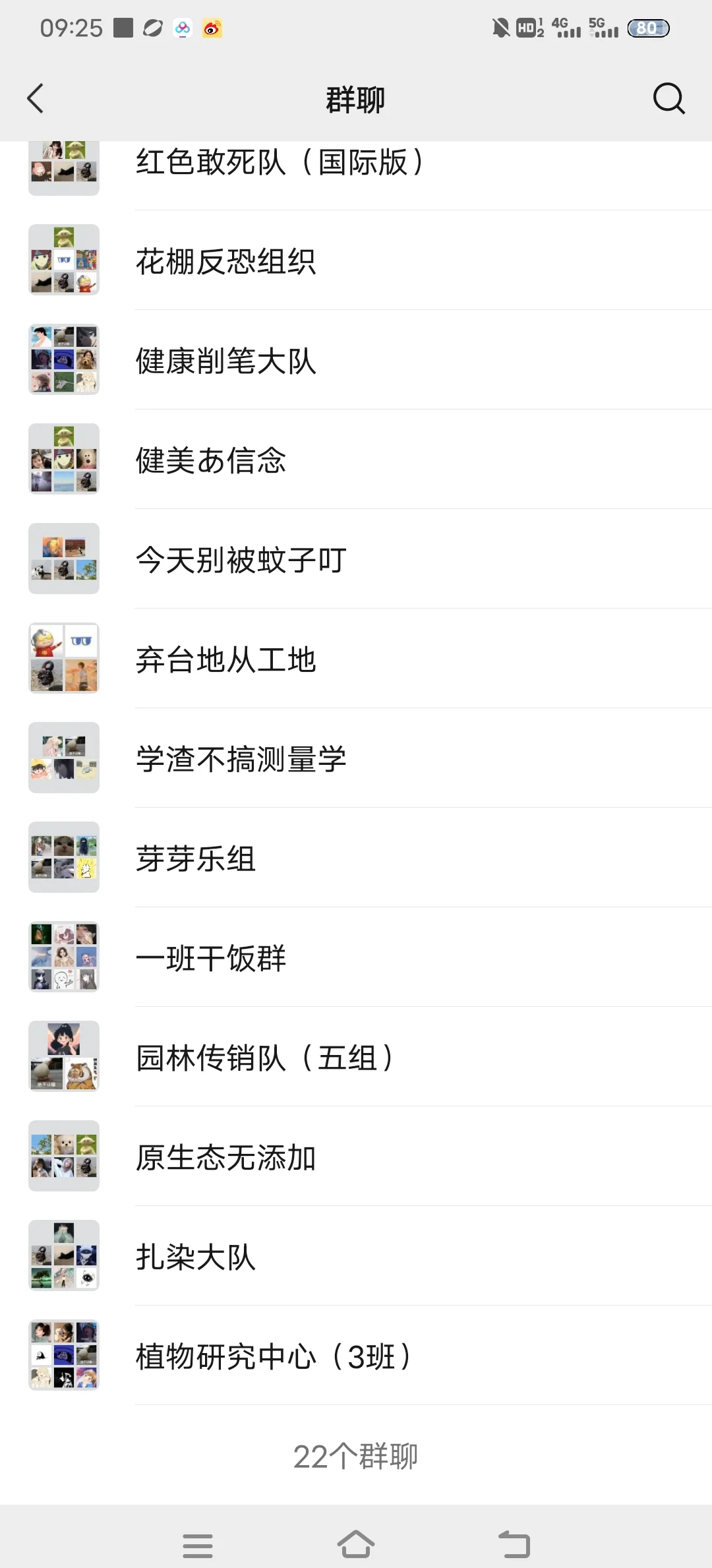Open search in group chats
This screenshot has height=1568, width=712.
(x=668, y=99)
